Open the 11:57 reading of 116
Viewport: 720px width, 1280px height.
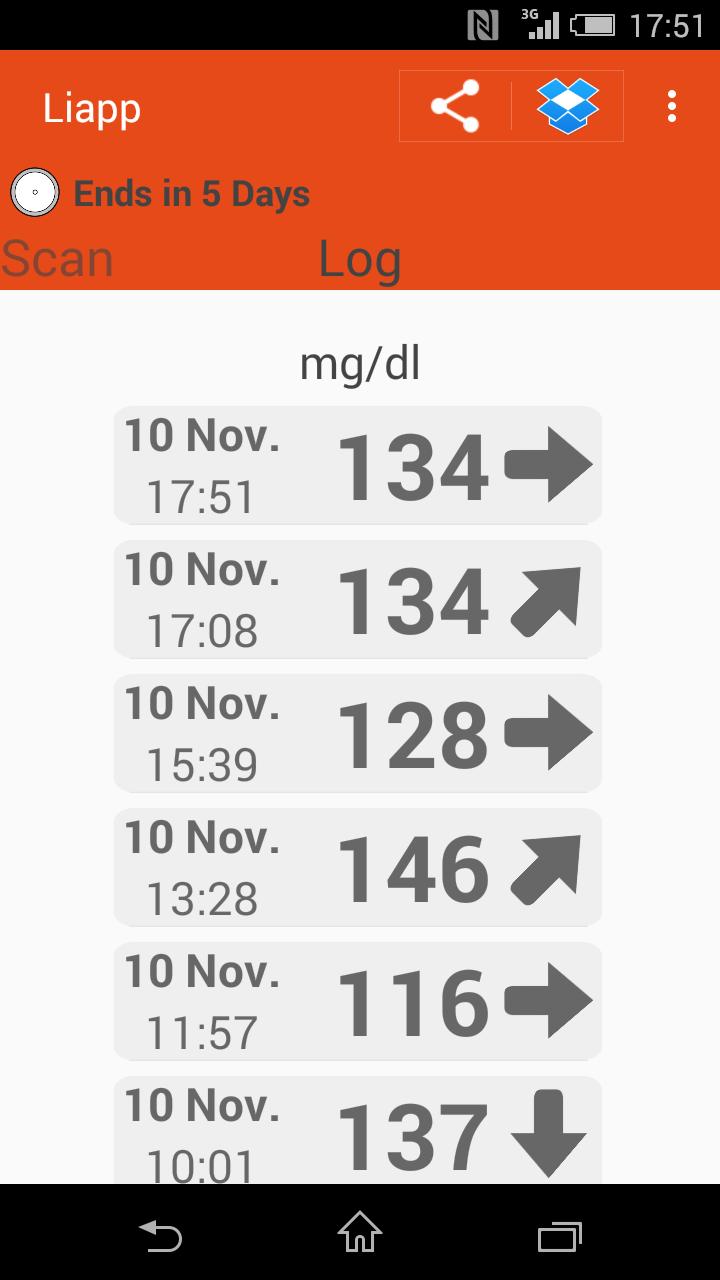[x=358, y=1001]
